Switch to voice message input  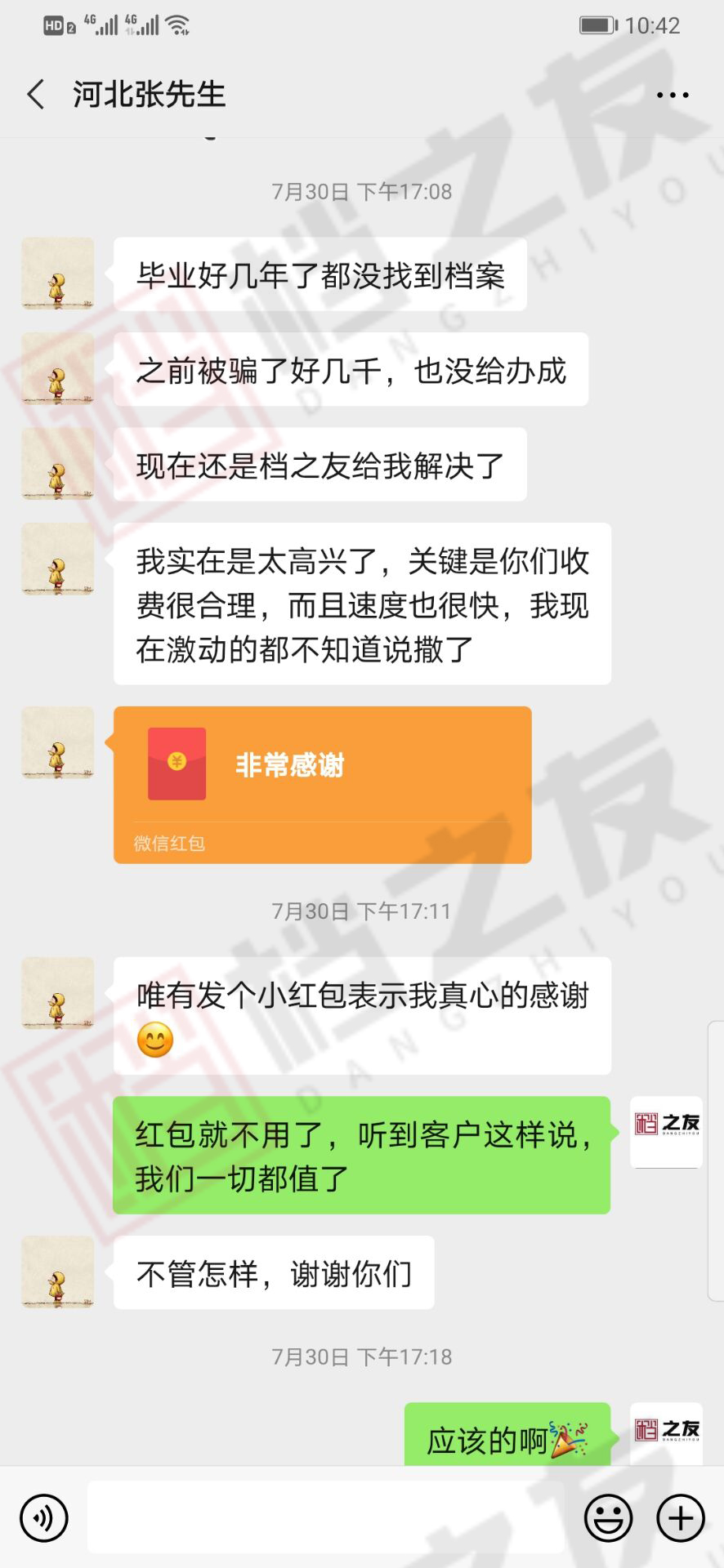43,1517
